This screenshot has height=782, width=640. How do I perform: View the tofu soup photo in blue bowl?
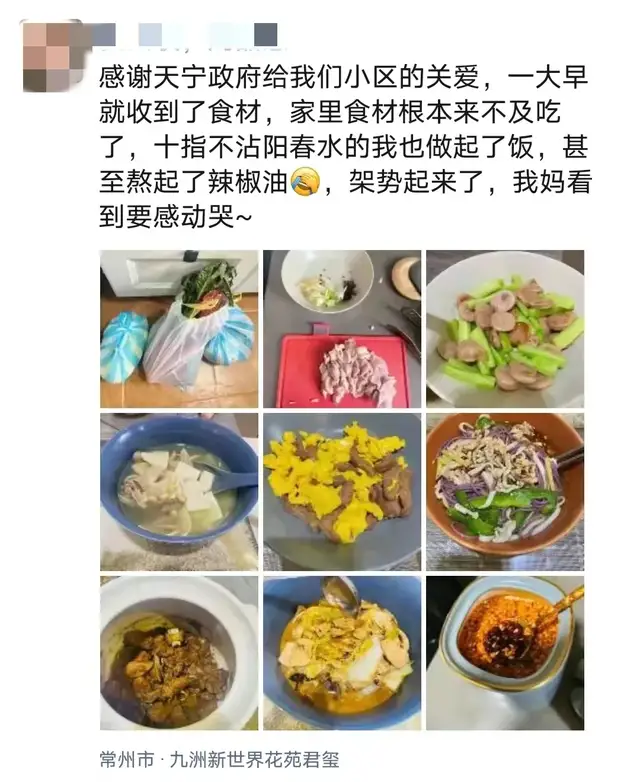click(x=179, y=491)
